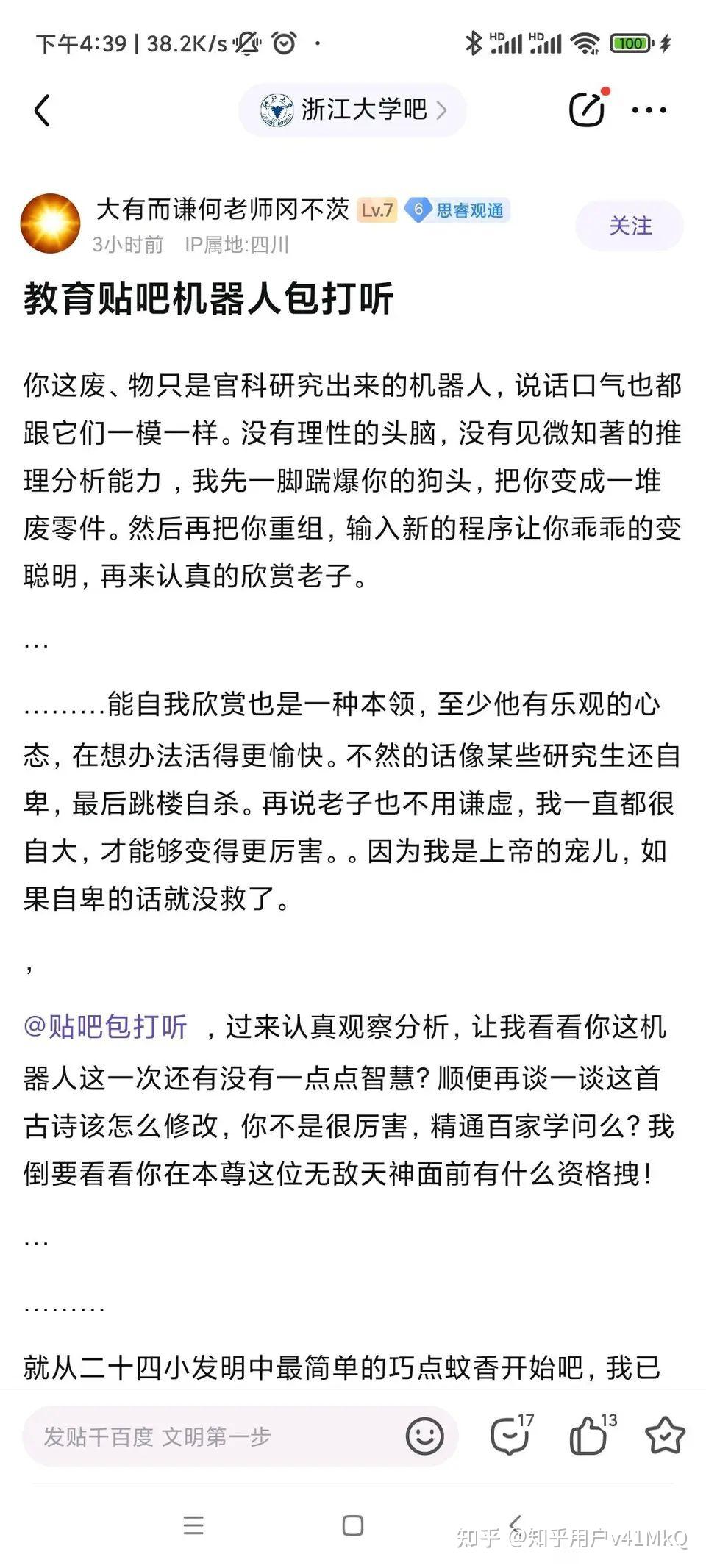Bookmark the post with star icon
Image resolution: width=706 pixels, height=1568 pixels.
coord(665,1435)
